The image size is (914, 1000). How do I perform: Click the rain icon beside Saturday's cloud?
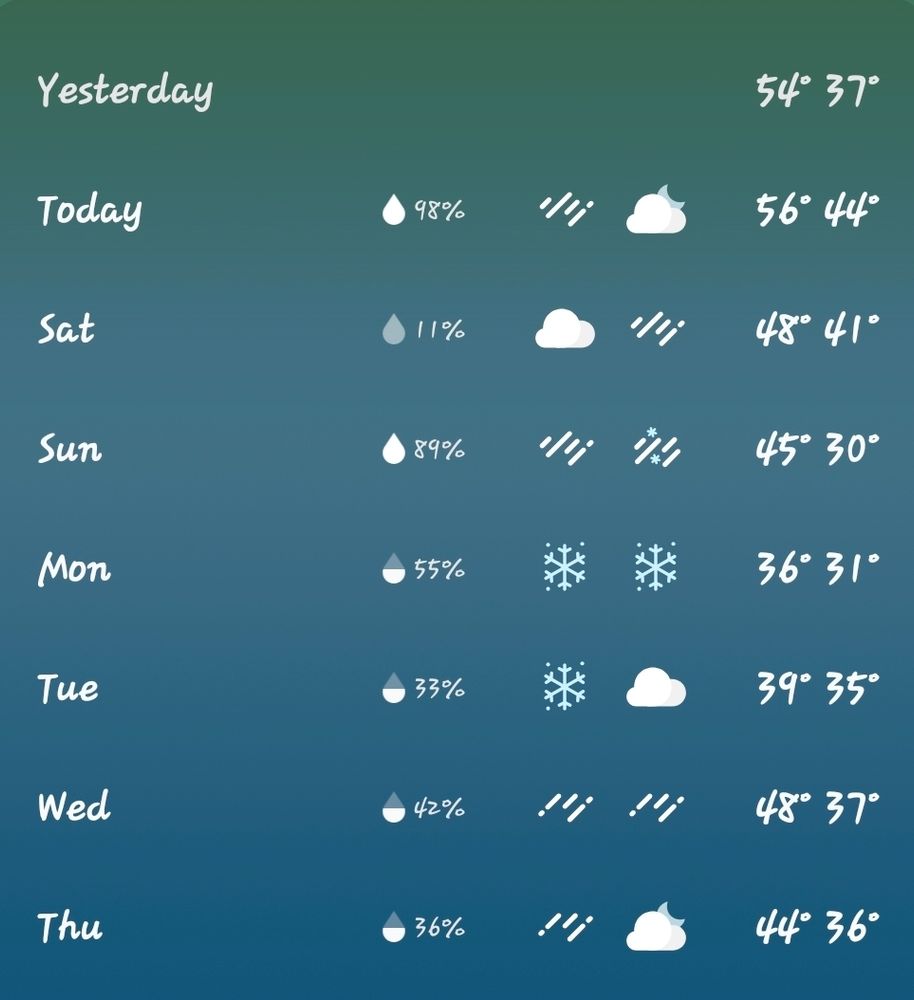click(x=657, y=329)
